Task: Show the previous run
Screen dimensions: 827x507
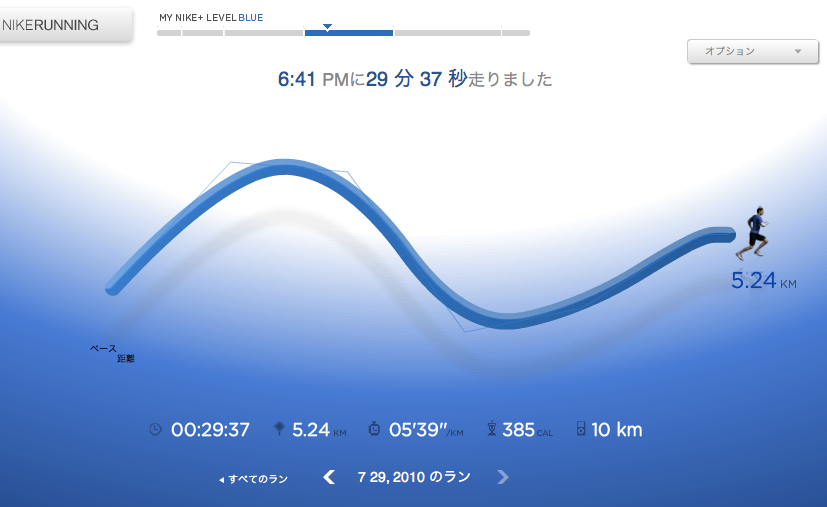Action: [x=329, y=477]
